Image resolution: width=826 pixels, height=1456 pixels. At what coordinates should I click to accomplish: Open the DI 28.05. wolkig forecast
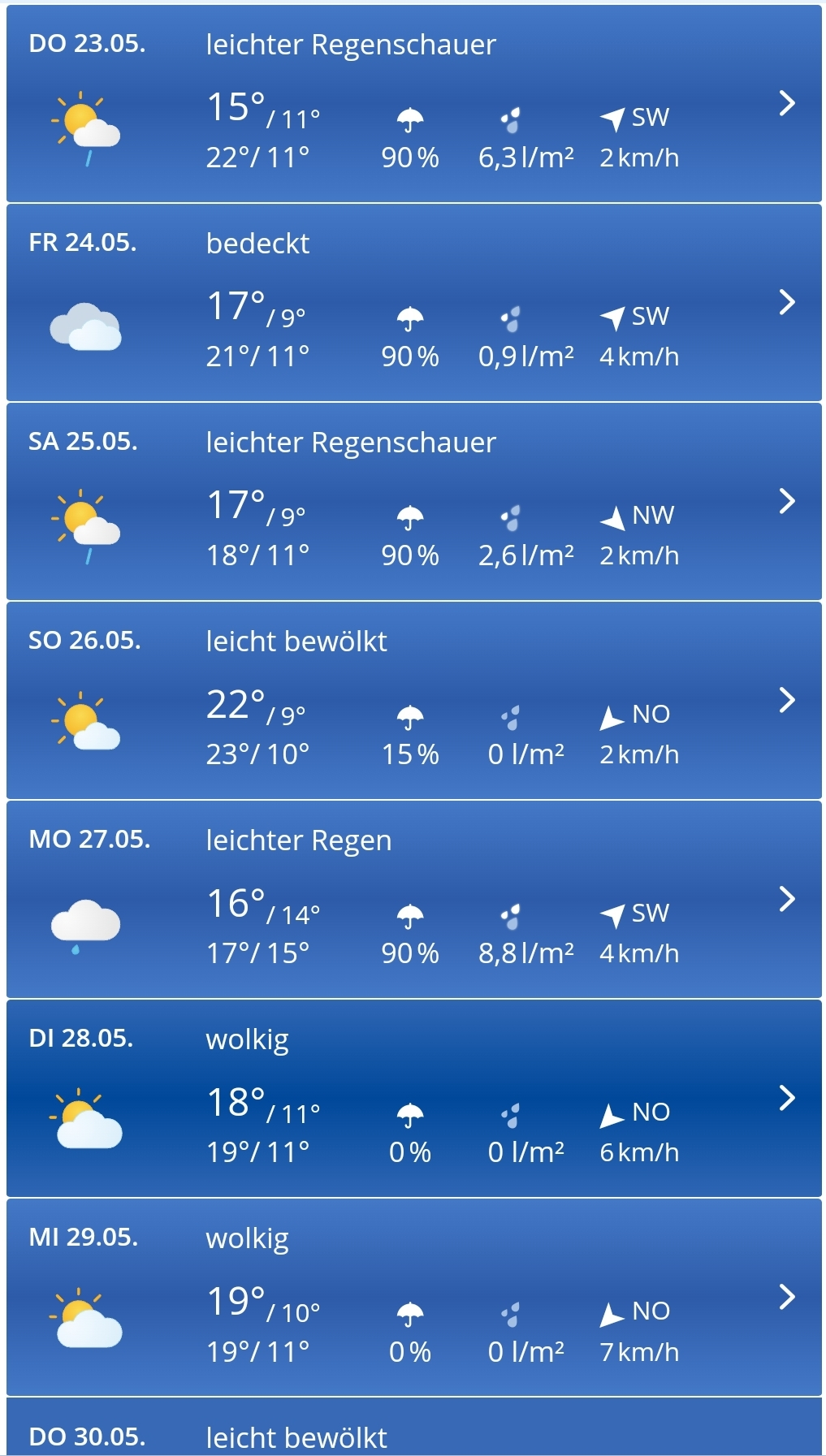point(785,1098)
